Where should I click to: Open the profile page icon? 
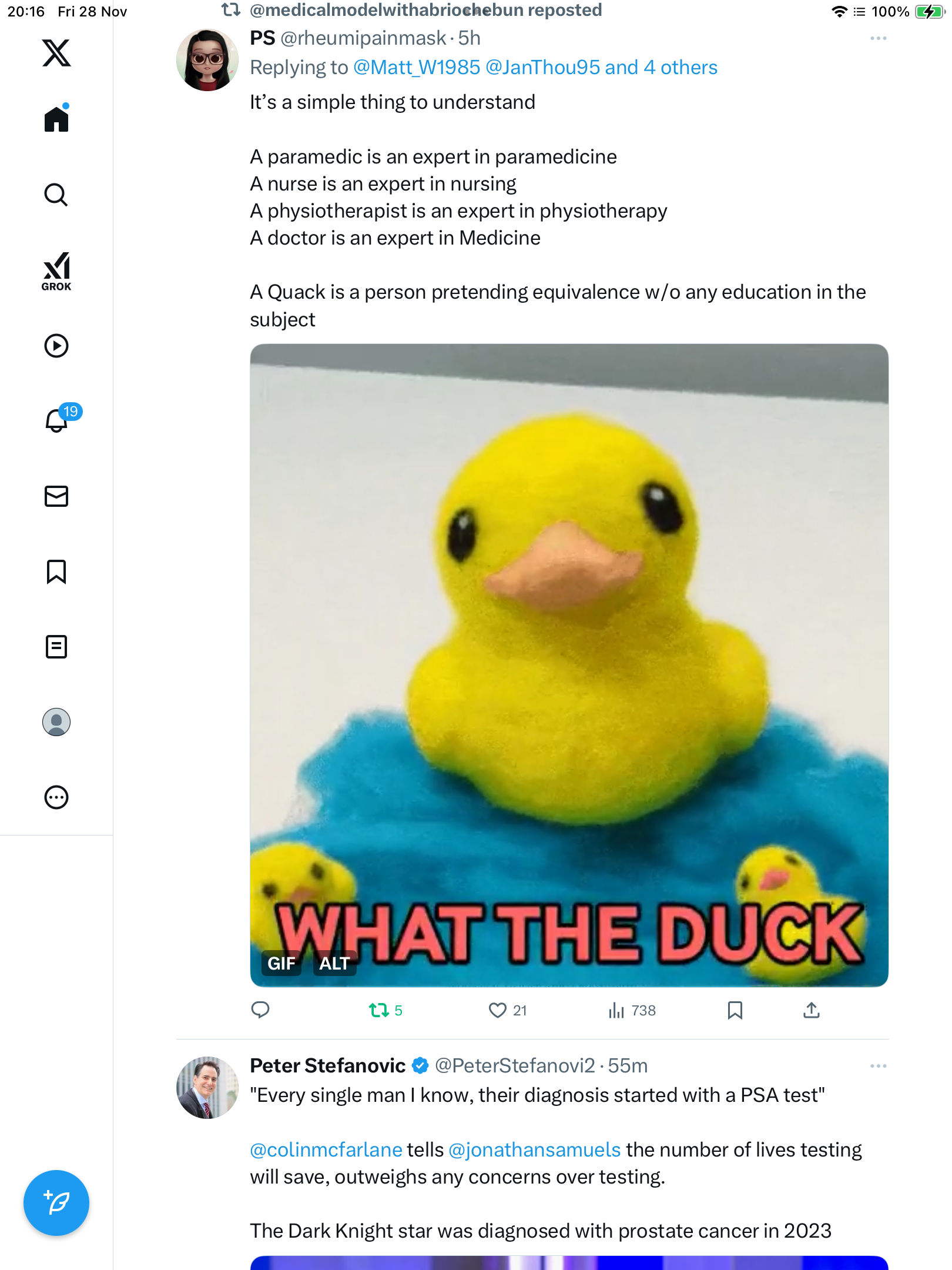pos(56,722)
